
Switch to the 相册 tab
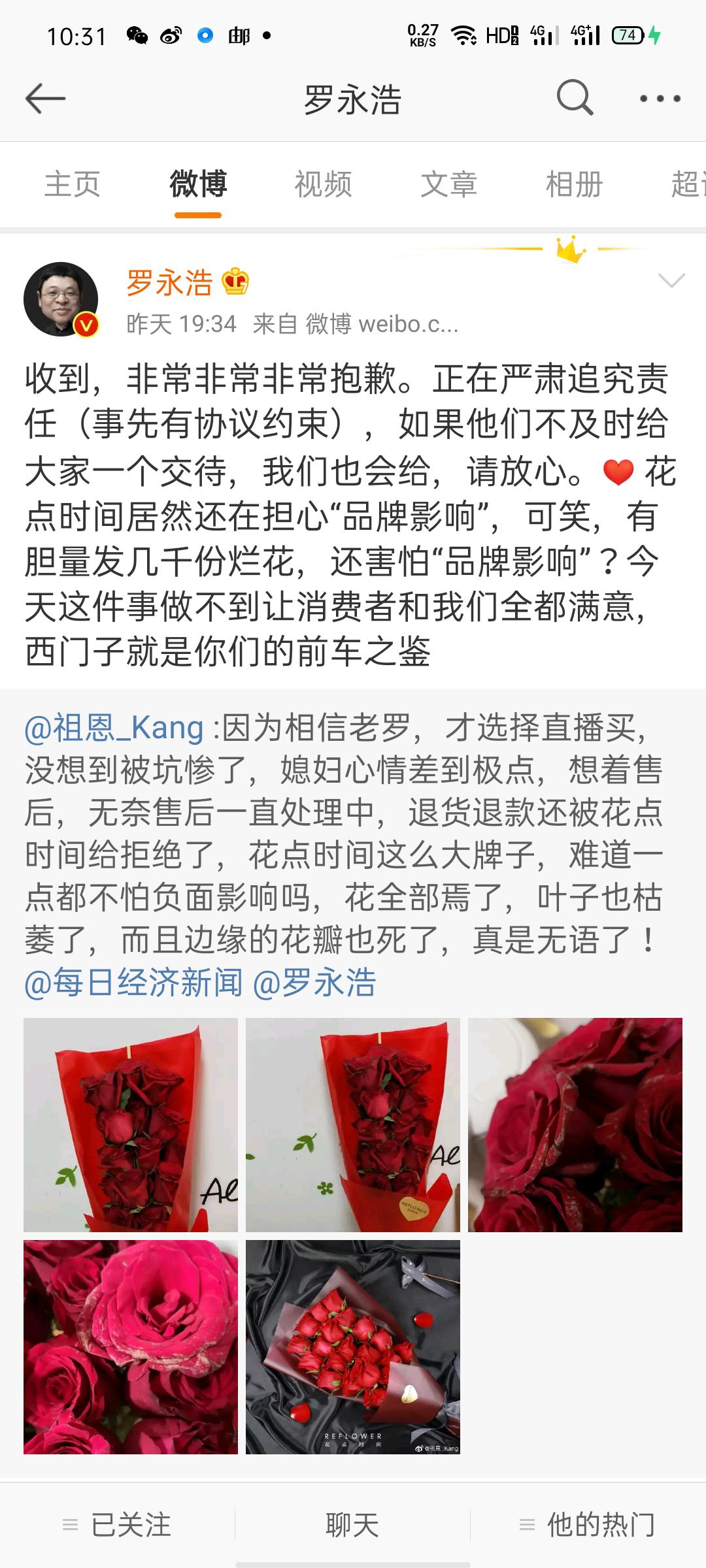574,184
